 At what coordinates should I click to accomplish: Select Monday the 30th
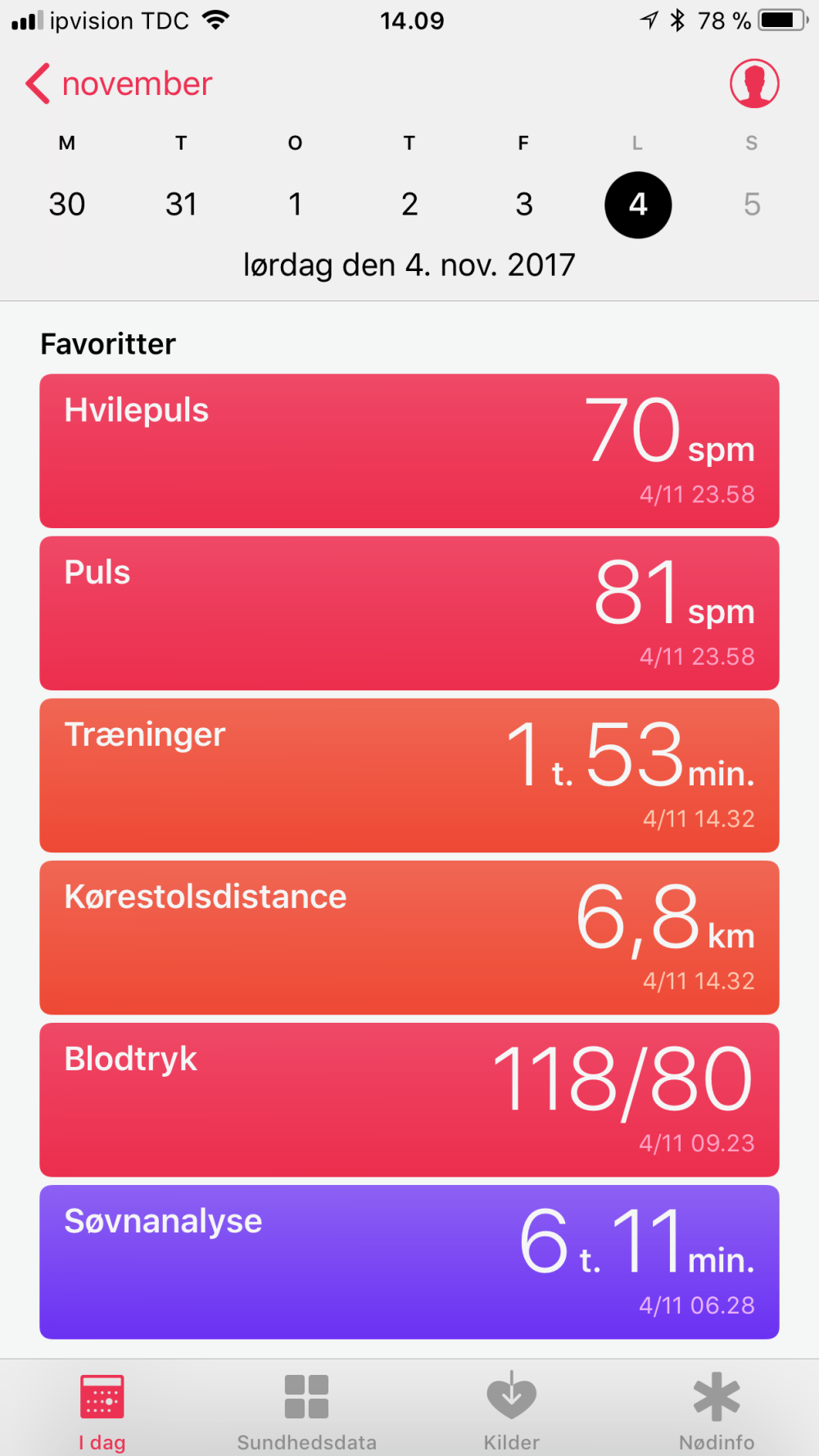pyautogui.click(x=67, y=204)
